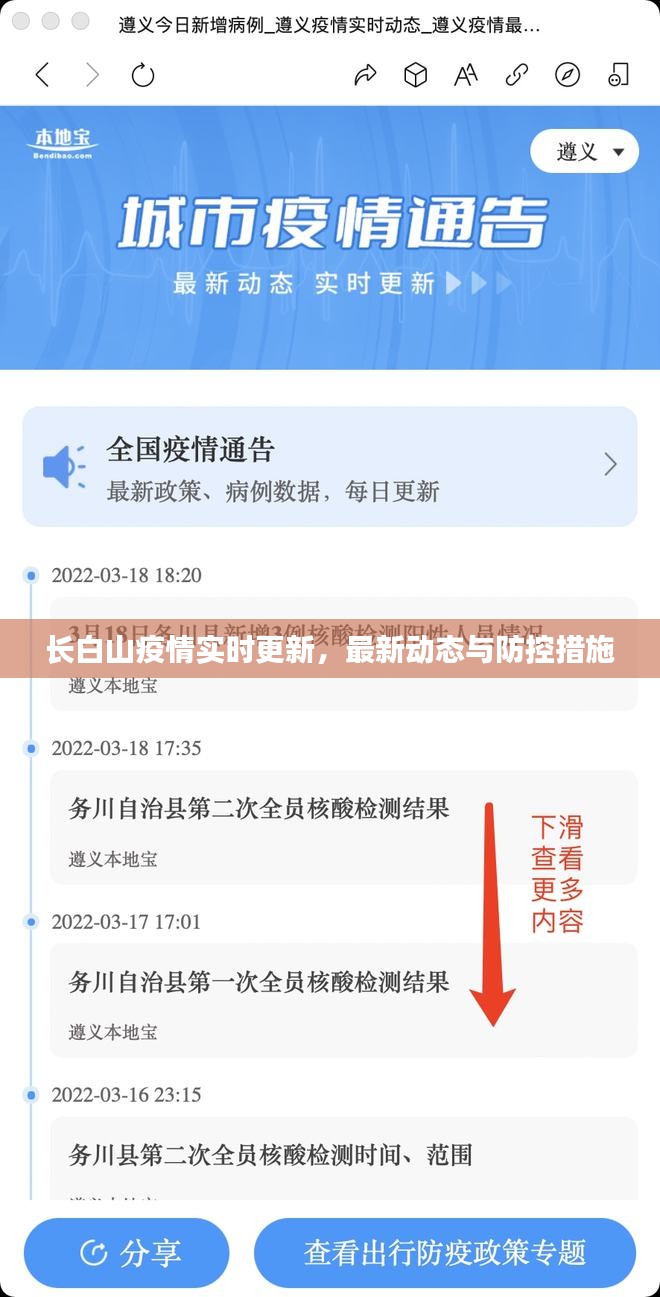Open 查看出行防疫政策专题

[x=445, y=1252]
